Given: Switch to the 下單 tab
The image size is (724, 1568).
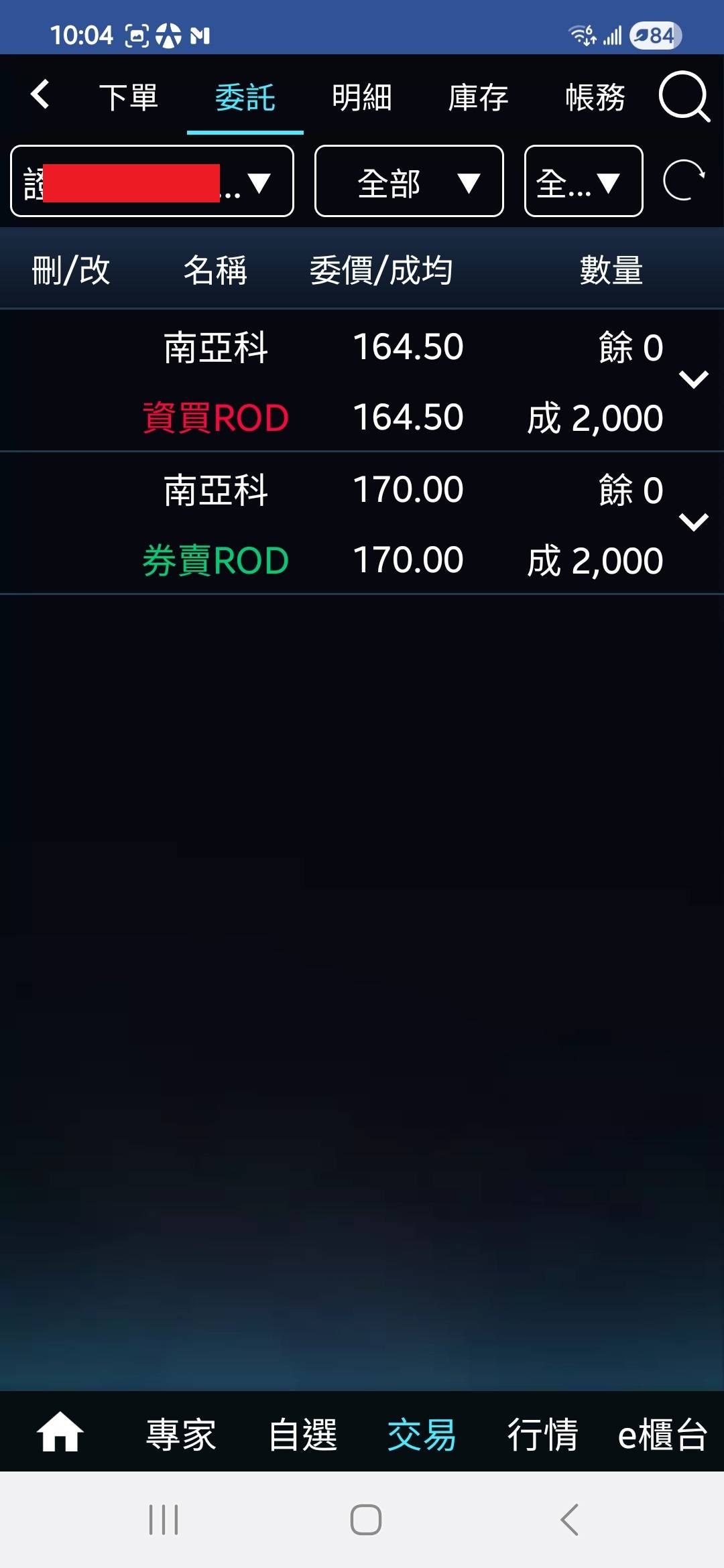Looking at the screenshot, I should pos(128,97).
